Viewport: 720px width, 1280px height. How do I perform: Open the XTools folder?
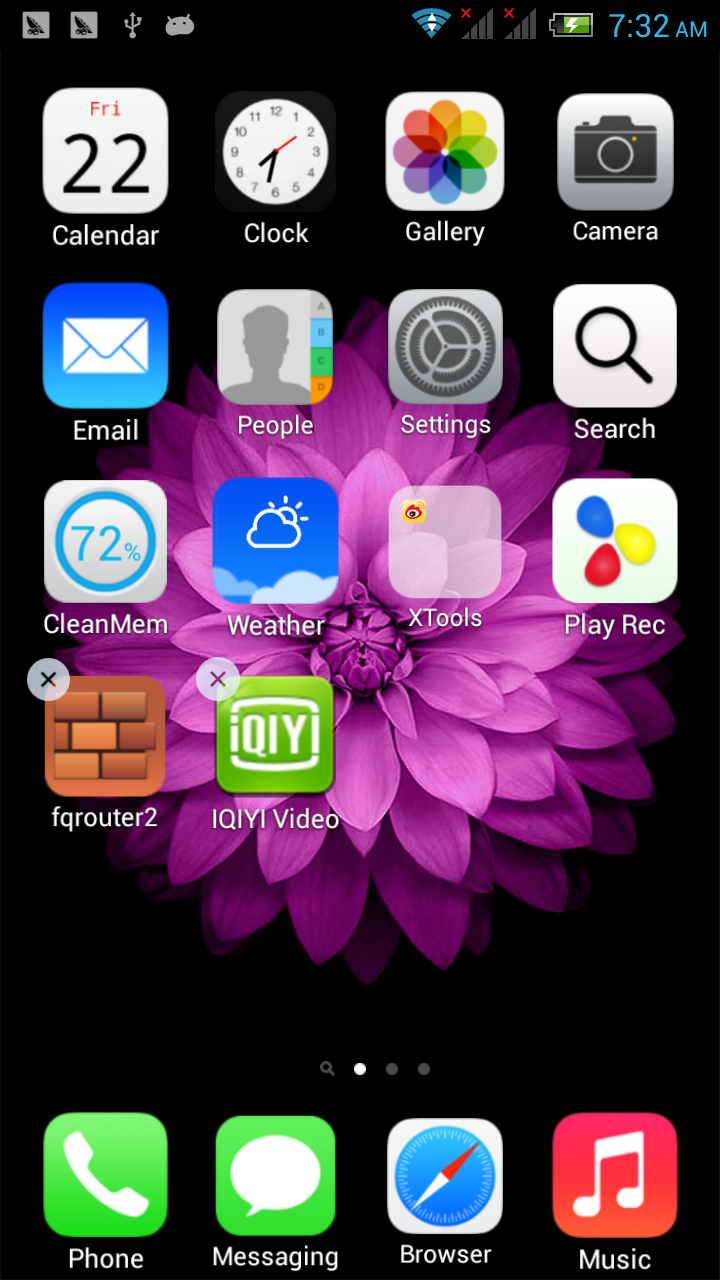click(x=445, y=541)
